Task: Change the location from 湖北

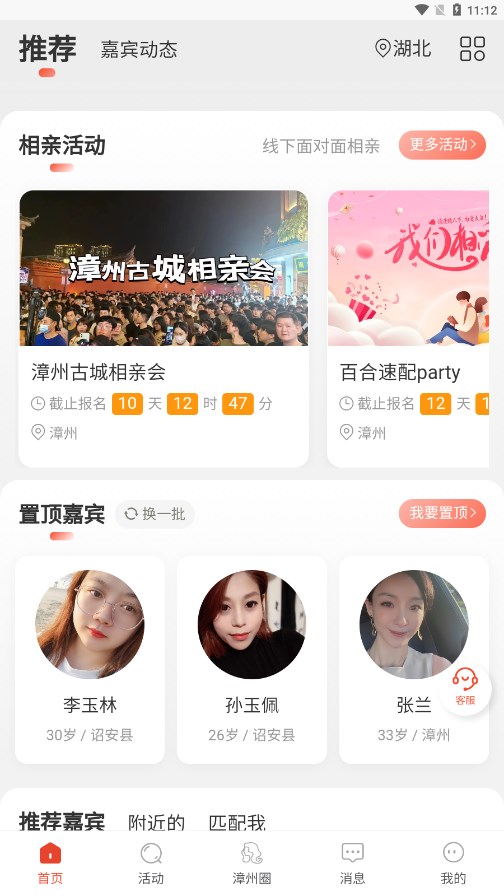Action: point(403,49)
